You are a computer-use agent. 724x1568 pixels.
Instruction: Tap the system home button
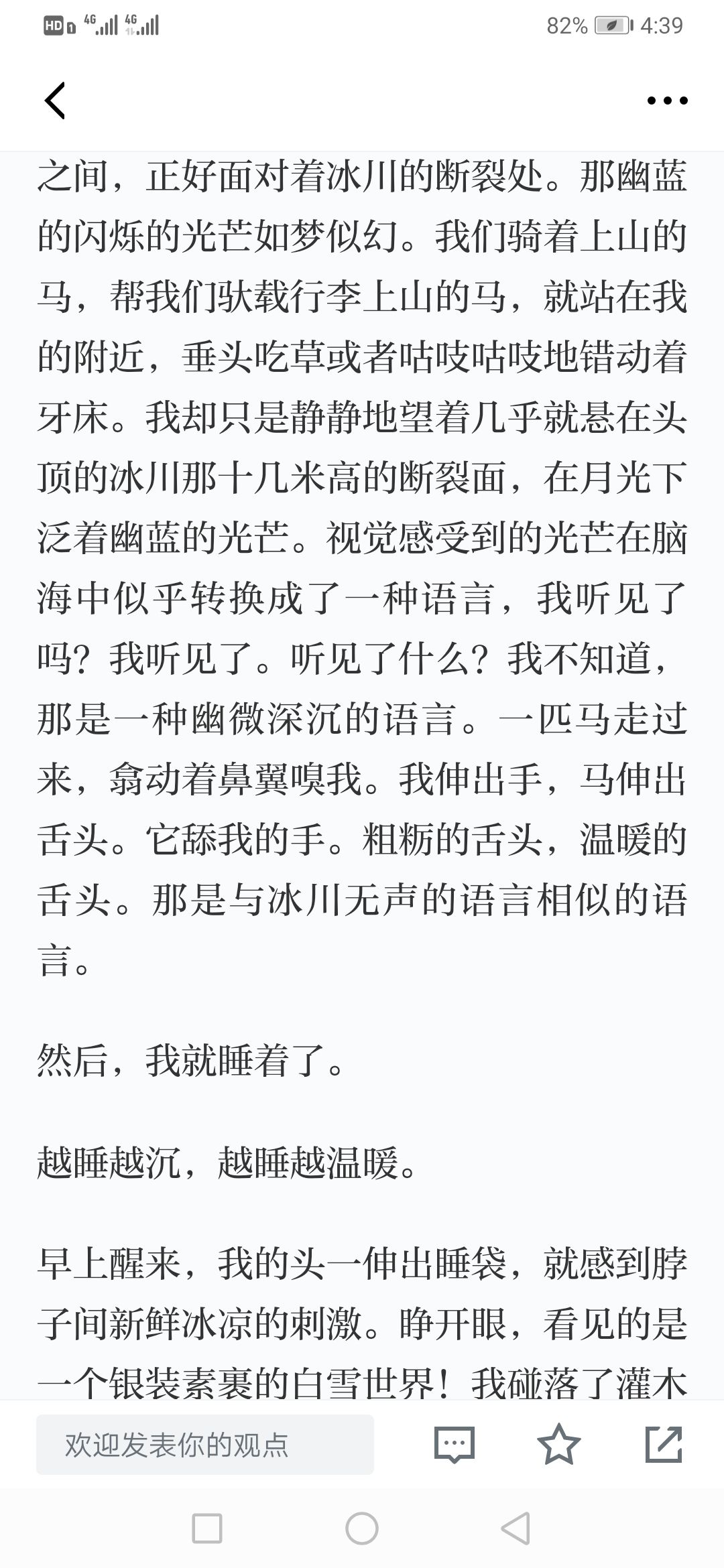click(362, 1529)
